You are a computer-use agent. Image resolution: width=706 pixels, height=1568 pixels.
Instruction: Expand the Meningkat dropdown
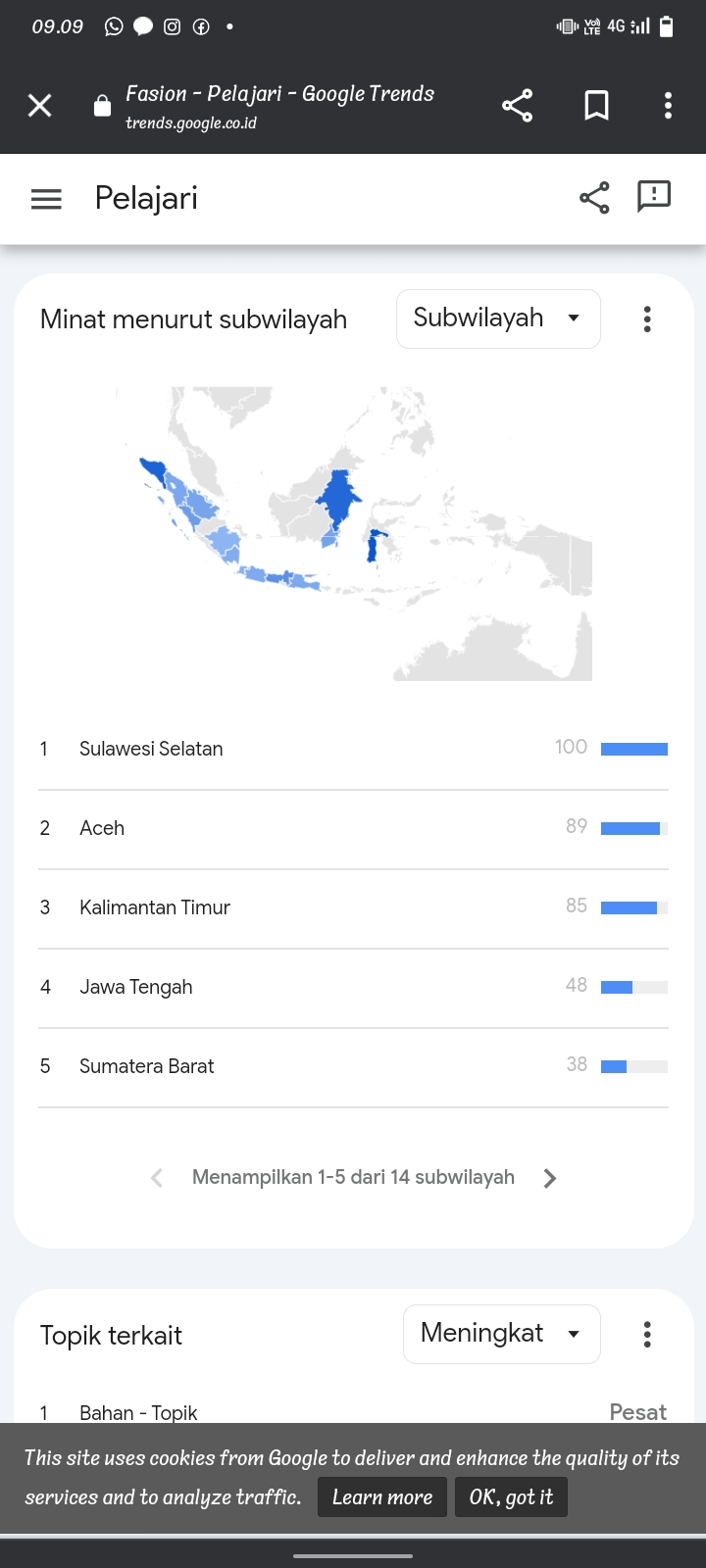click(501, 1334)
